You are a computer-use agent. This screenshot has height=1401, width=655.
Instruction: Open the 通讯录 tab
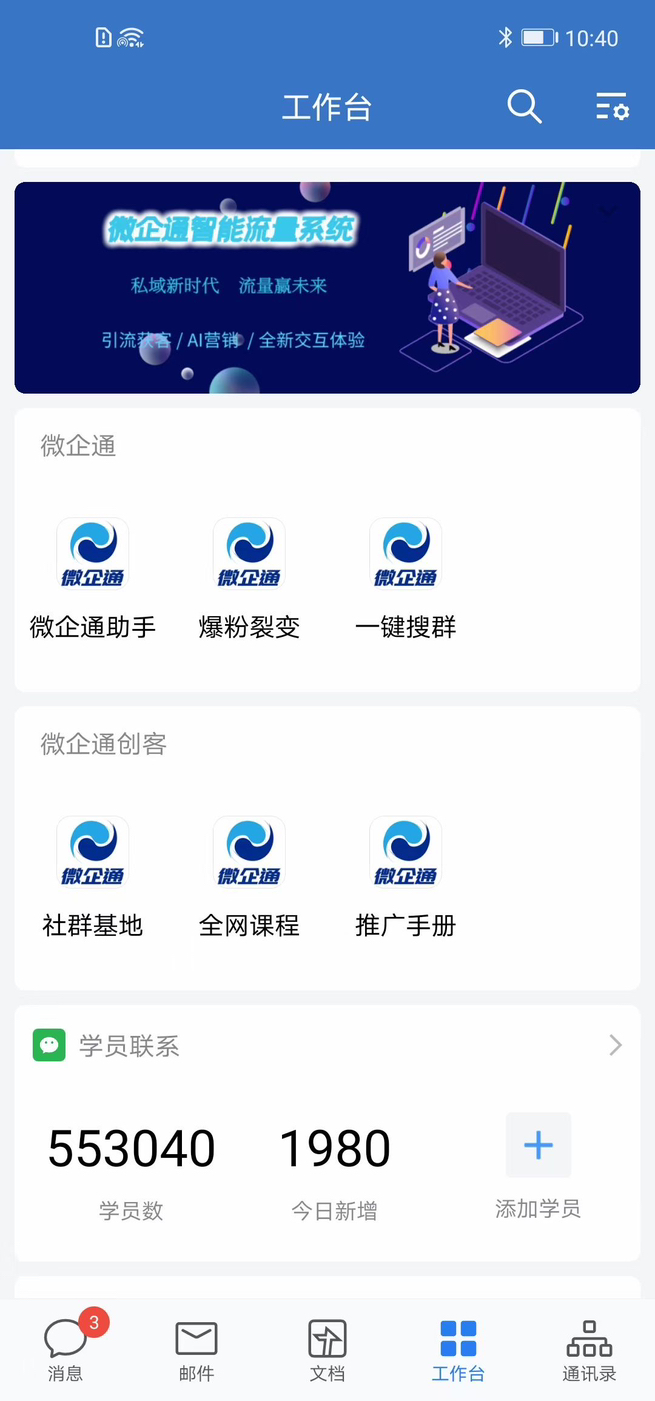[x=589, y=1347]
